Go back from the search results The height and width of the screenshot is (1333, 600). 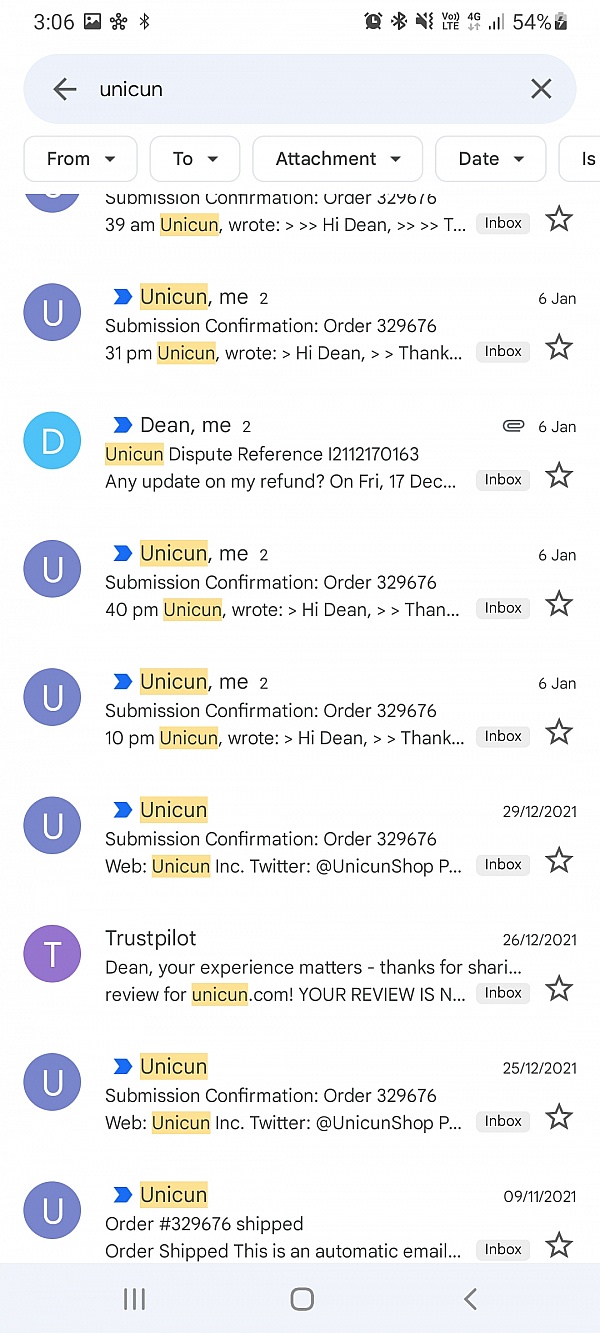(x=65, y=89)
